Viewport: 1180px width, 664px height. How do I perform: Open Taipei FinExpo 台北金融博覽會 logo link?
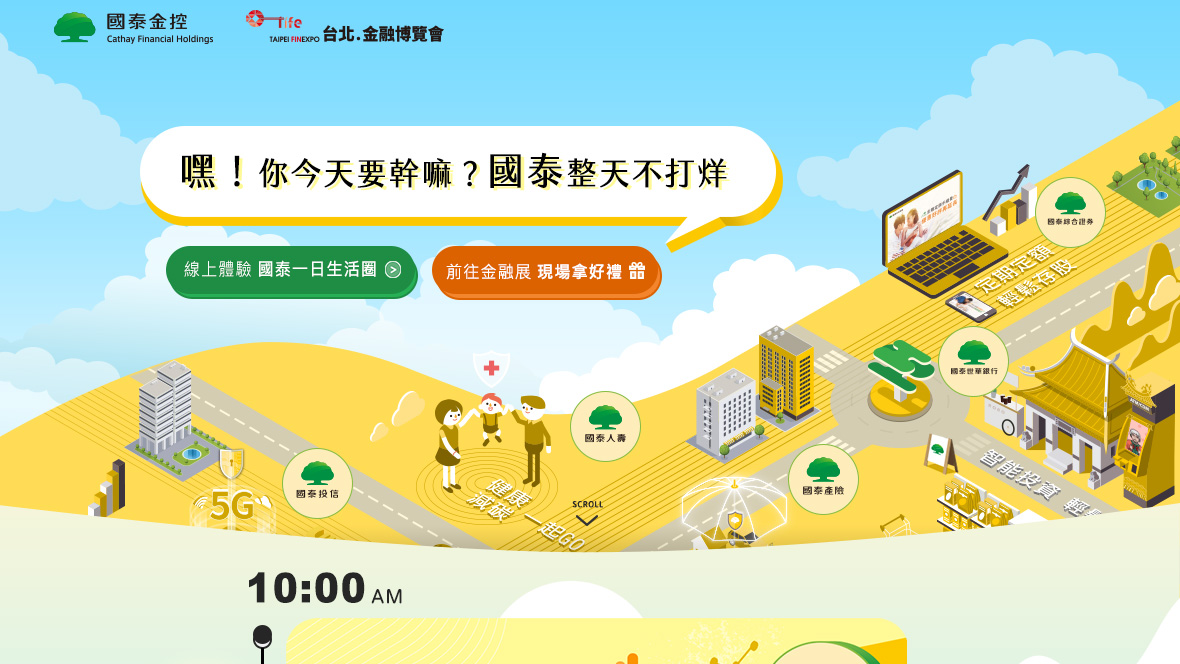[344, 27]
